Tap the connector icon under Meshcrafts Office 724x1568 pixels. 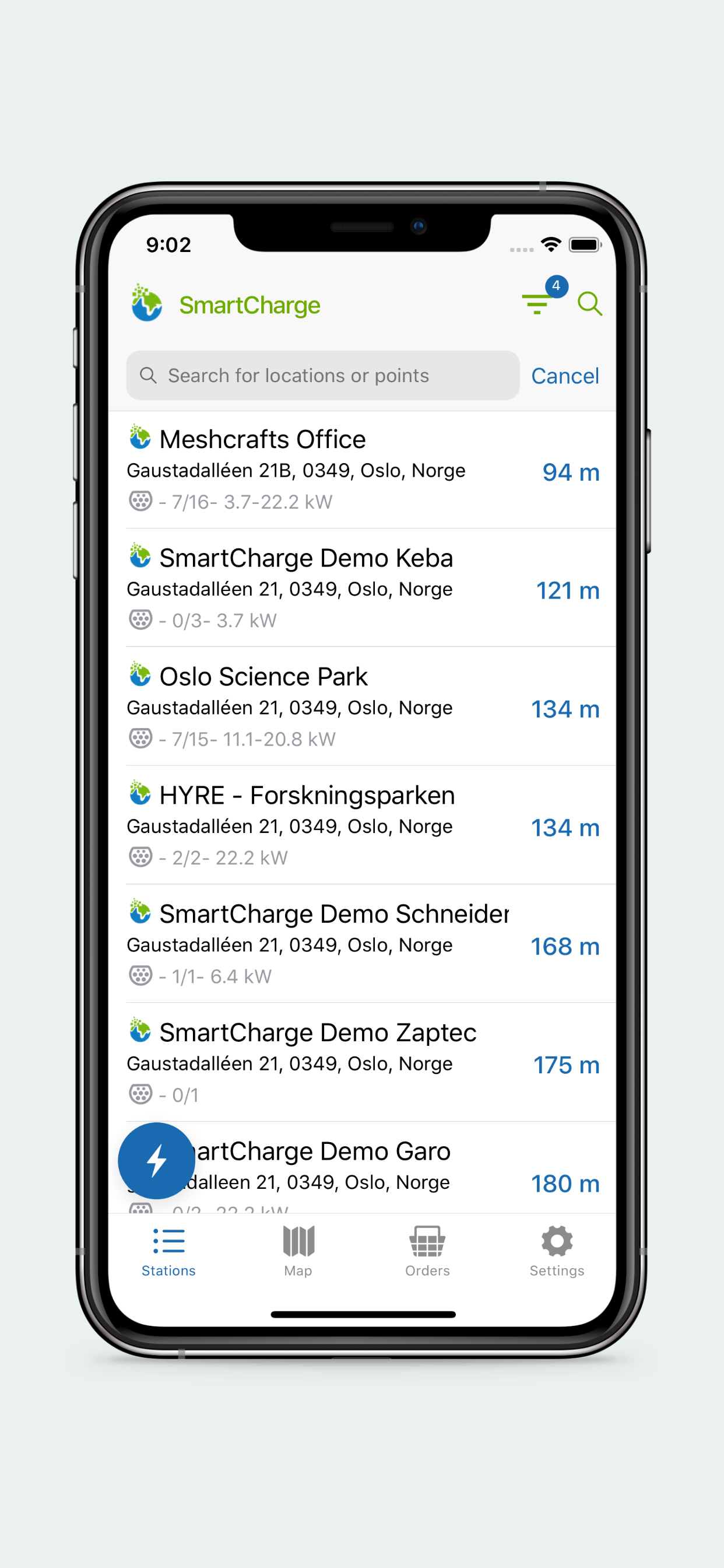[x=140, y=501]
